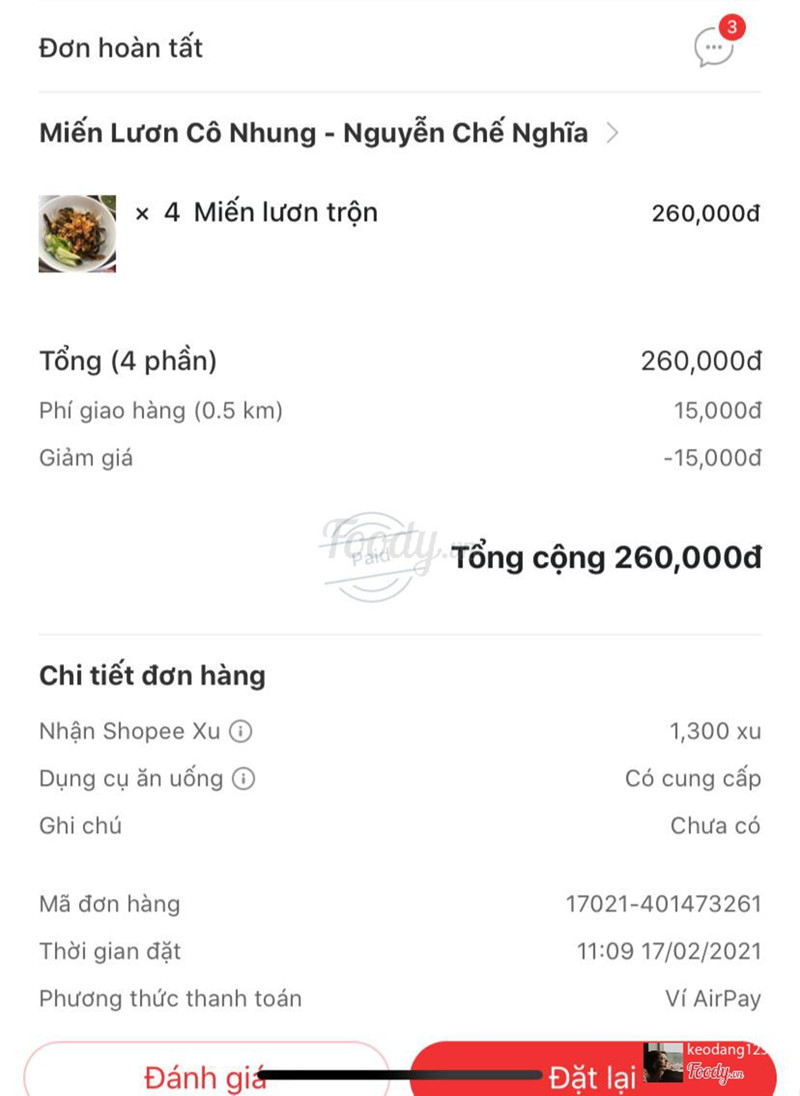Tap the Miến lươn trộn dish thumbnail
Viewport: 800px width, 1096px height.
click(77, 233)
